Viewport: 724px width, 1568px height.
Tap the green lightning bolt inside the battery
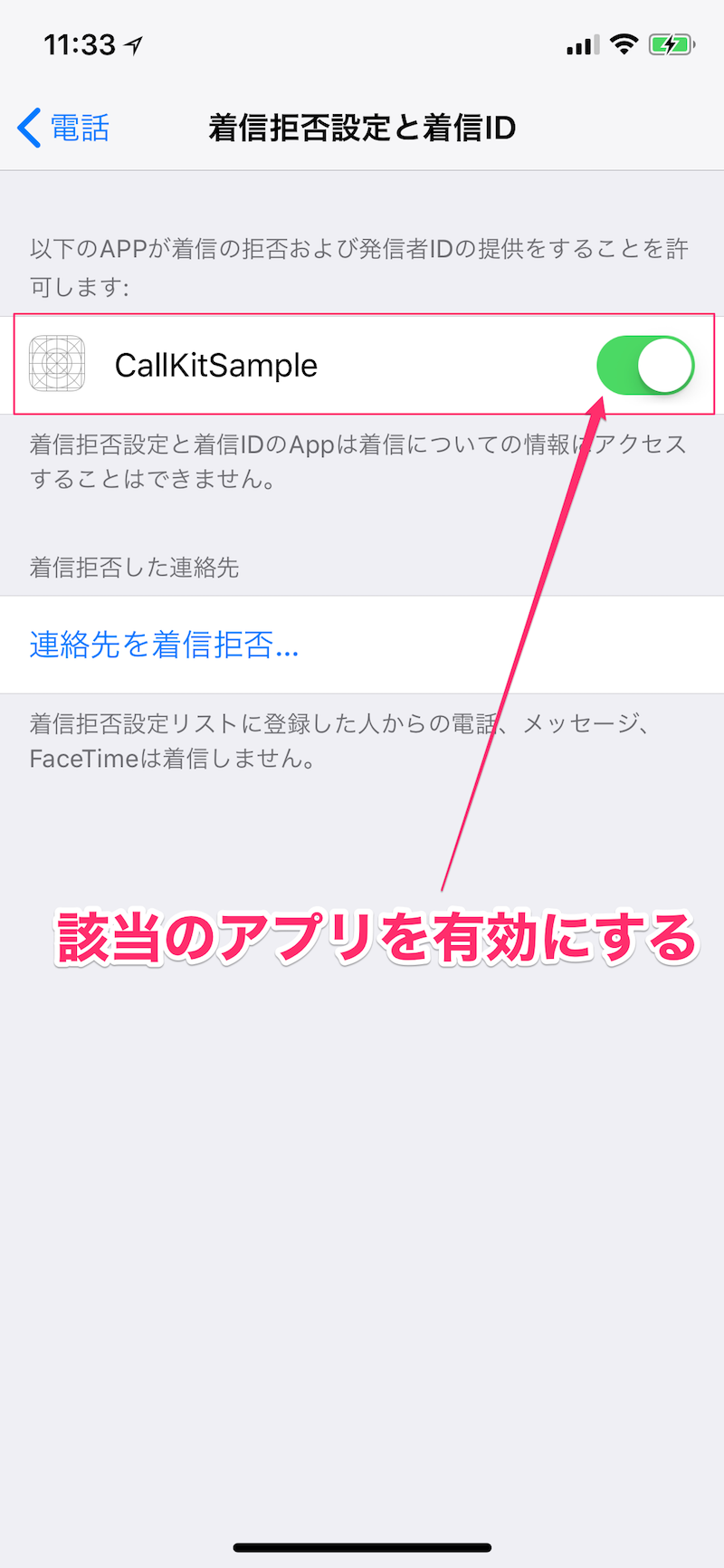(670, 43)
